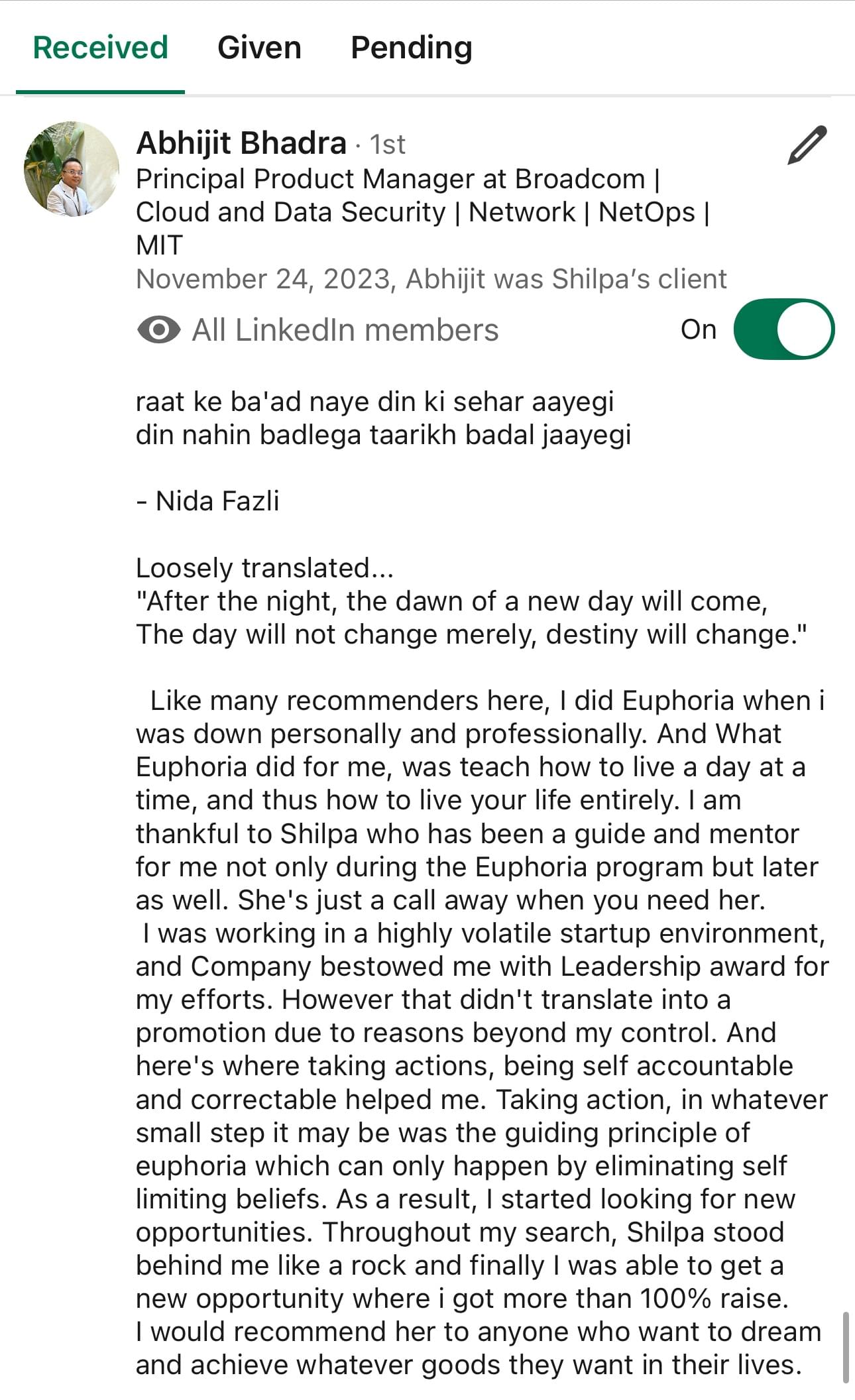Edit Abhijit Bhadra's recommendation with pencil icon
The width and height of the screenshot is (855, 1400).
tap(807, 145)
